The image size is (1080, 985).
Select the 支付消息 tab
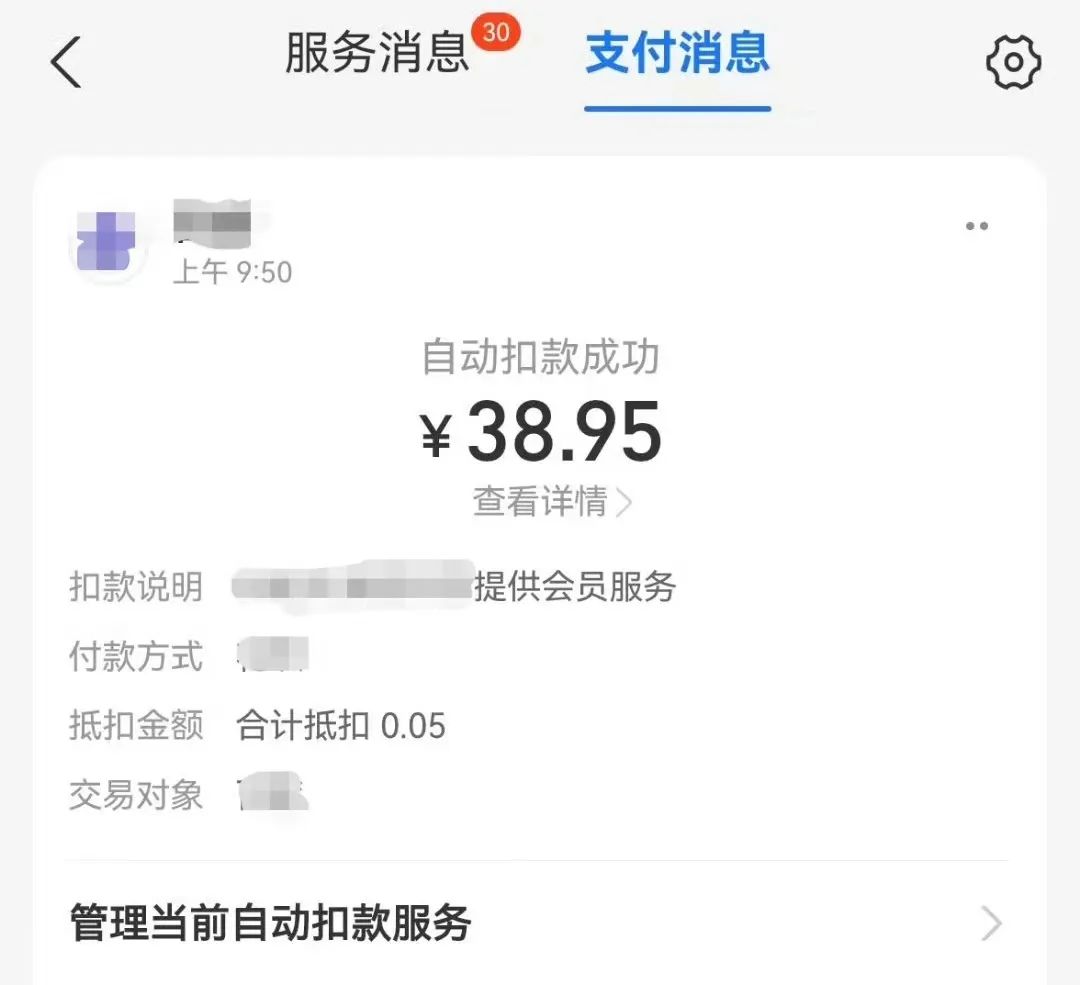point(677,53)
